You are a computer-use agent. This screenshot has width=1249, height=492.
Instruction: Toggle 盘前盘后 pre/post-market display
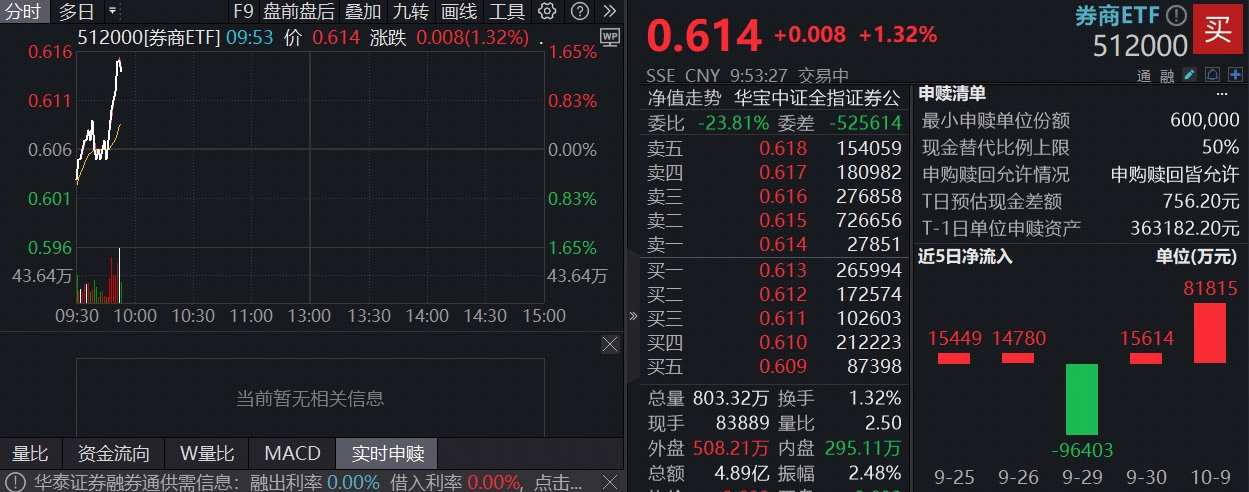(x=299, y=12)
